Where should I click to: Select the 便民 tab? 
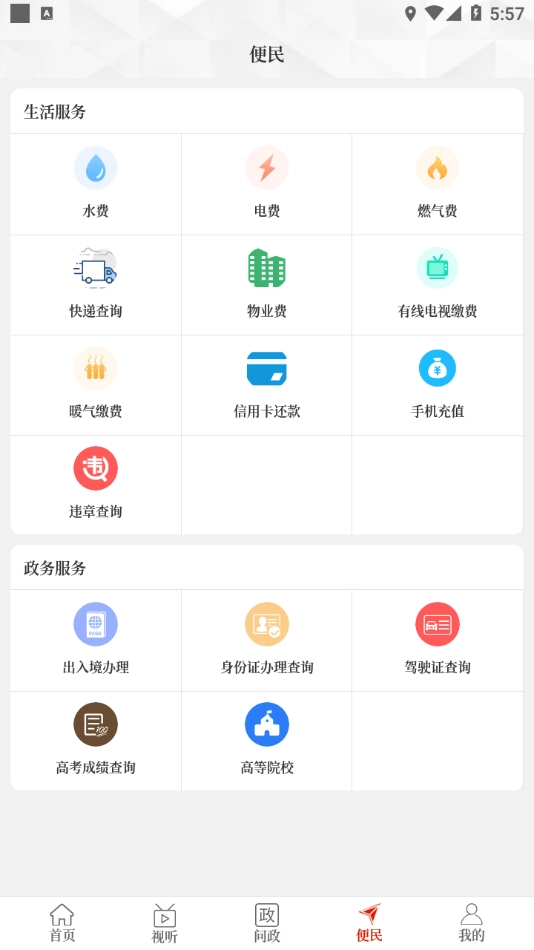[369, 923]
